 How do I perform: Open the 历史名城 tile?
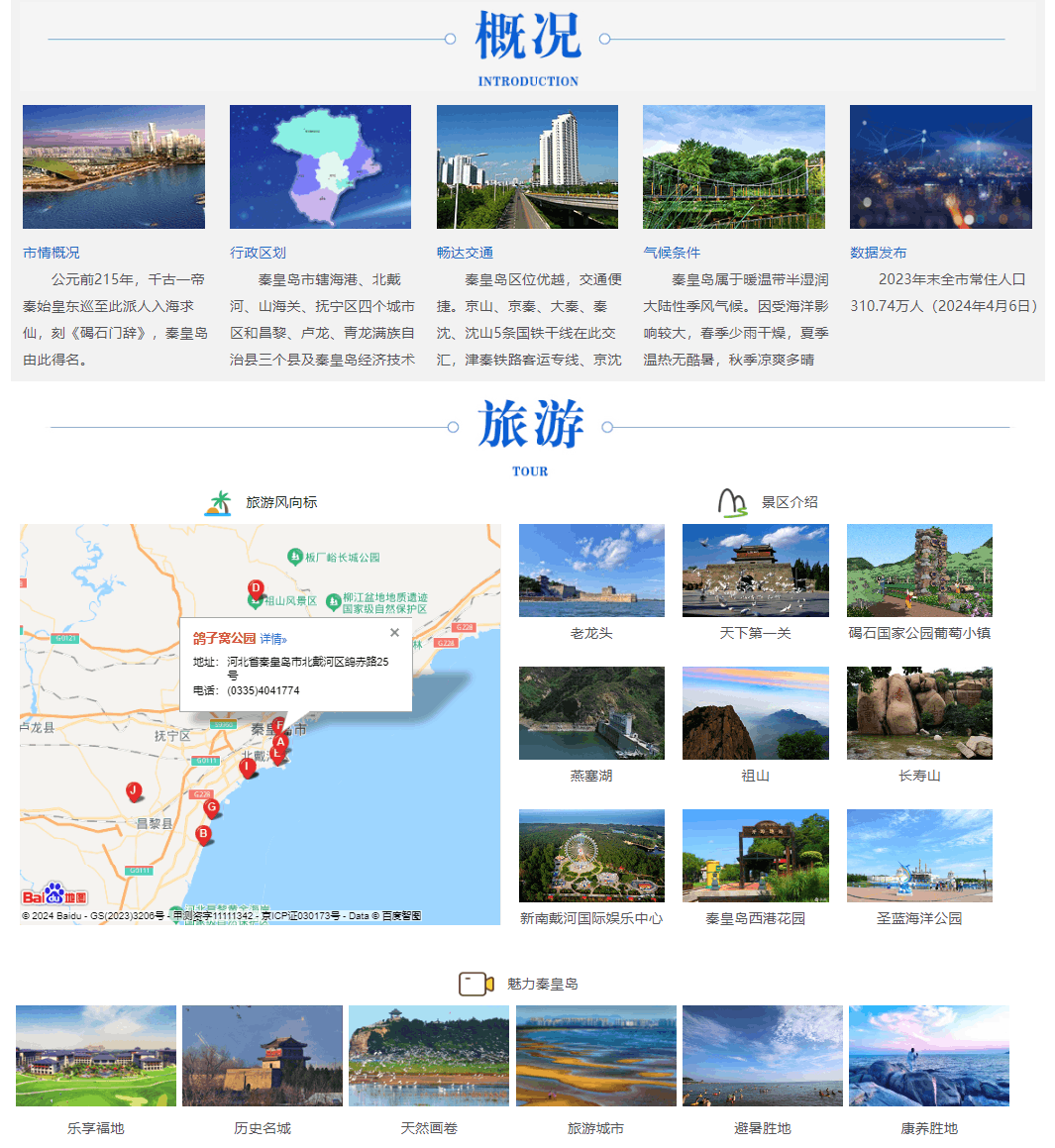(x=263, y=1057)
